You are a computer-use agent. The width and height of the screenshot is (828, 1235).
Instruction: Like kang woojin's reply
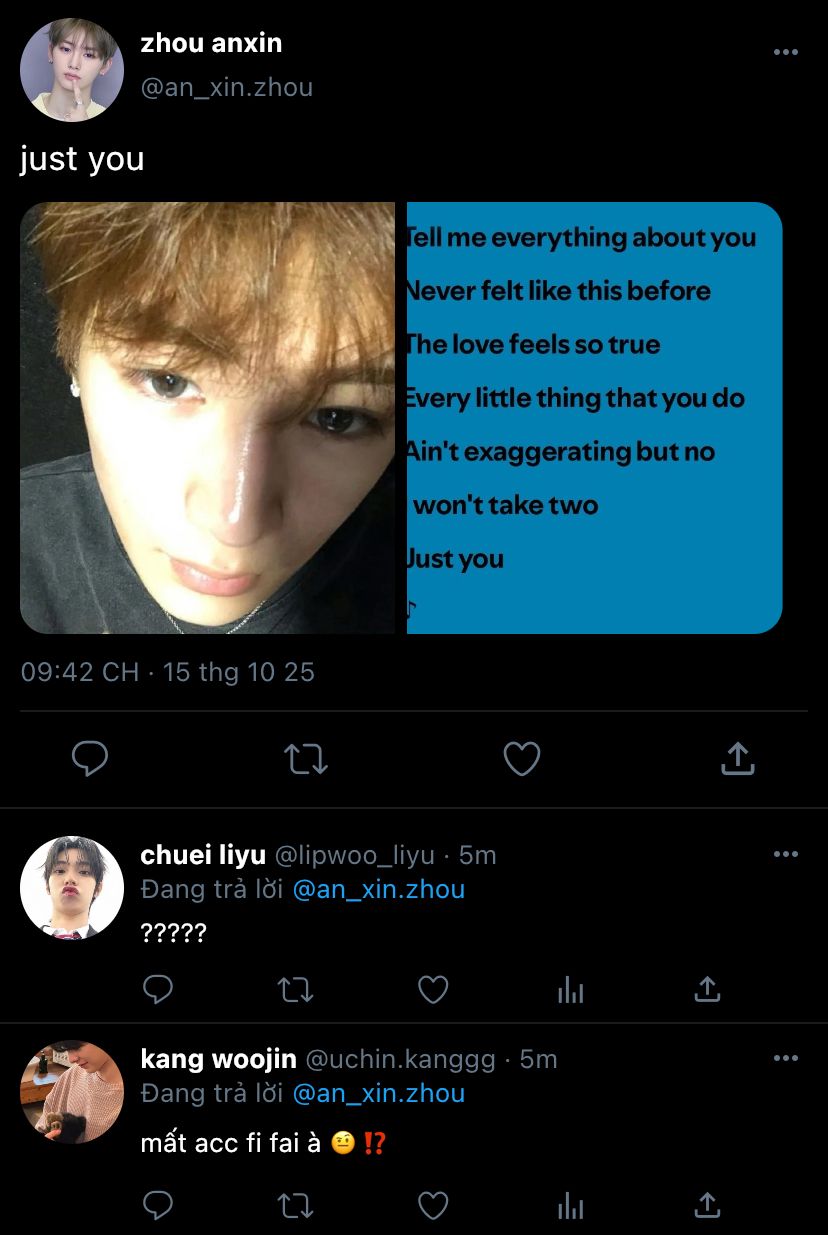[x=432, y=1206]
